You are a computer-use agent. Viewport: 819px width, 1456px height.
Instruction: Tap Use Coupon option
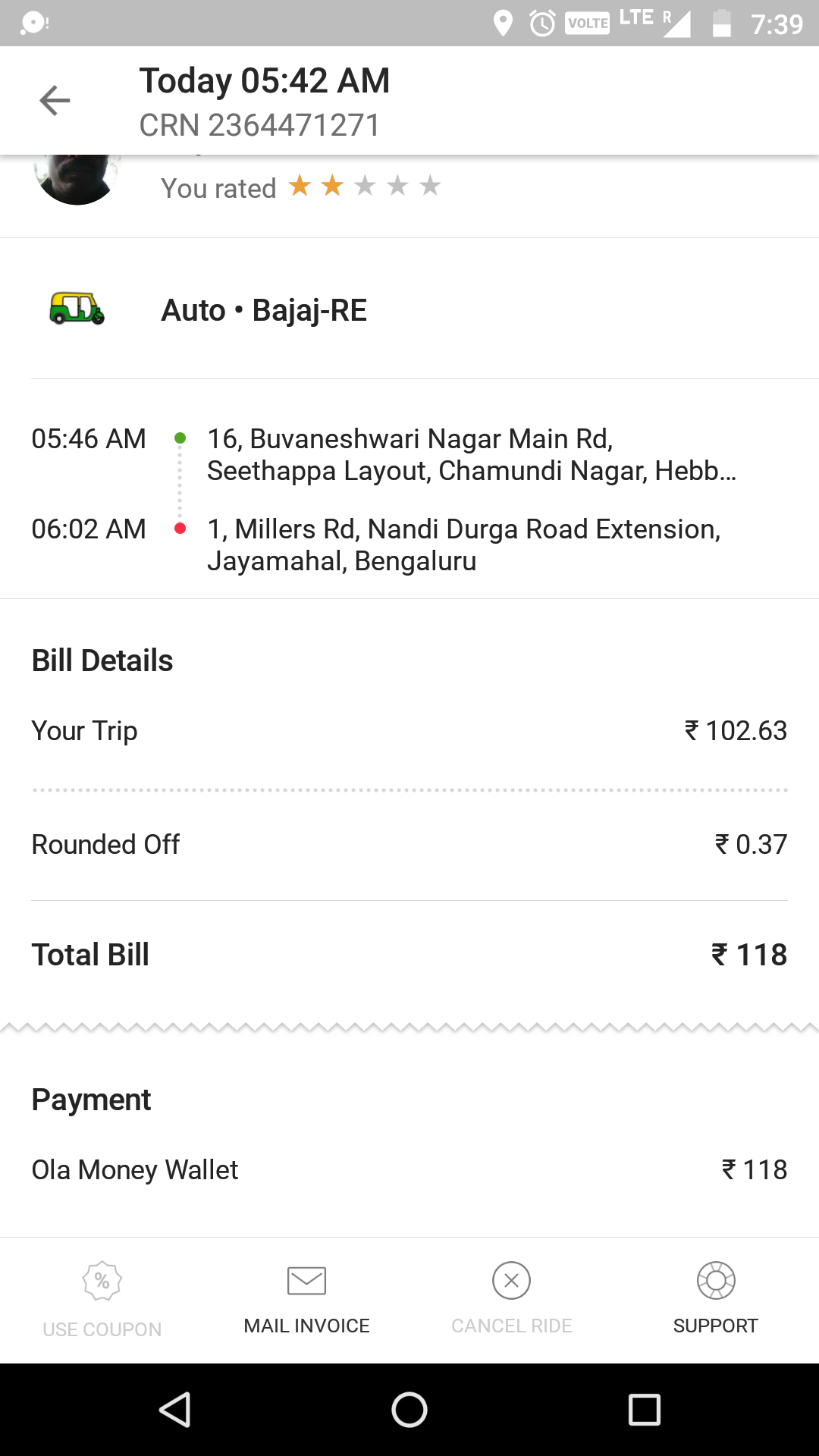[x=102, y=1300]
